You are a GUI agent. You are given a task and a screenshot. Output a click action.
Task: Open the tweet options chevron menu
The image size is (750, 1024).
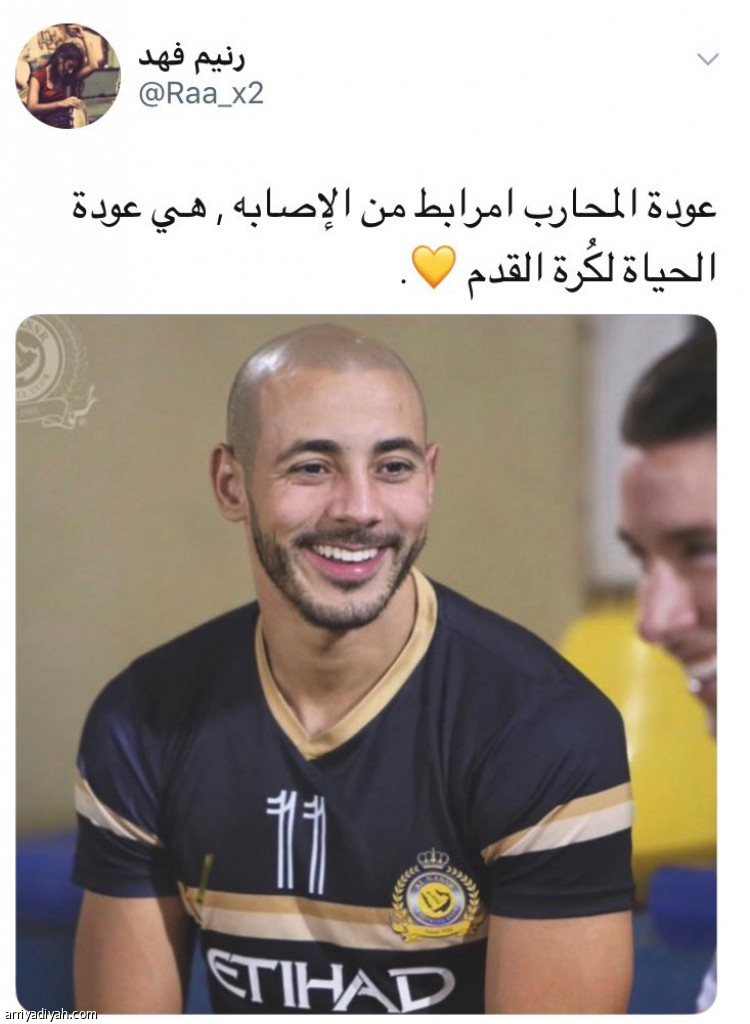point(707,59)
